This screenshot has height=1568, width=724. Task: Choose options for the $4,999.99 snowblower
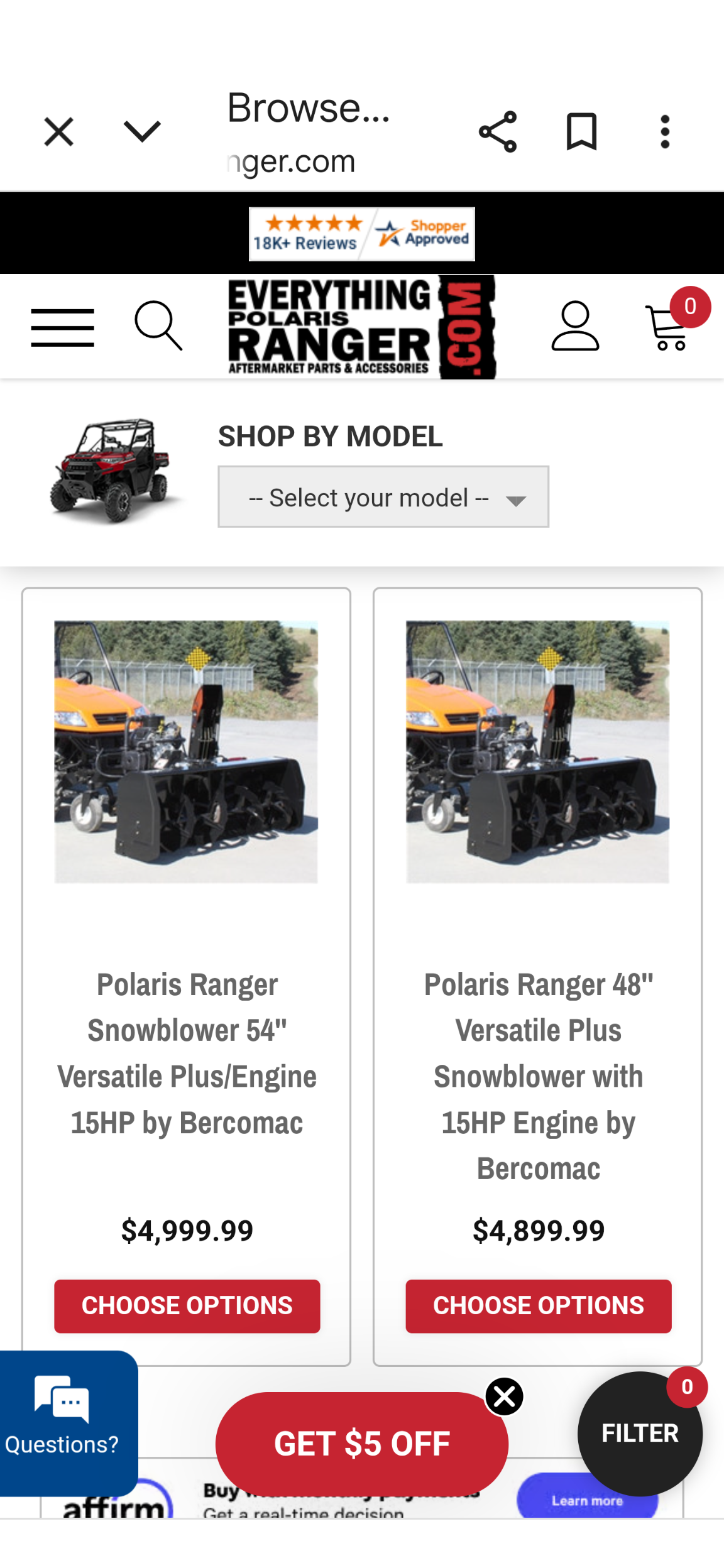(x=187, y=1305)
